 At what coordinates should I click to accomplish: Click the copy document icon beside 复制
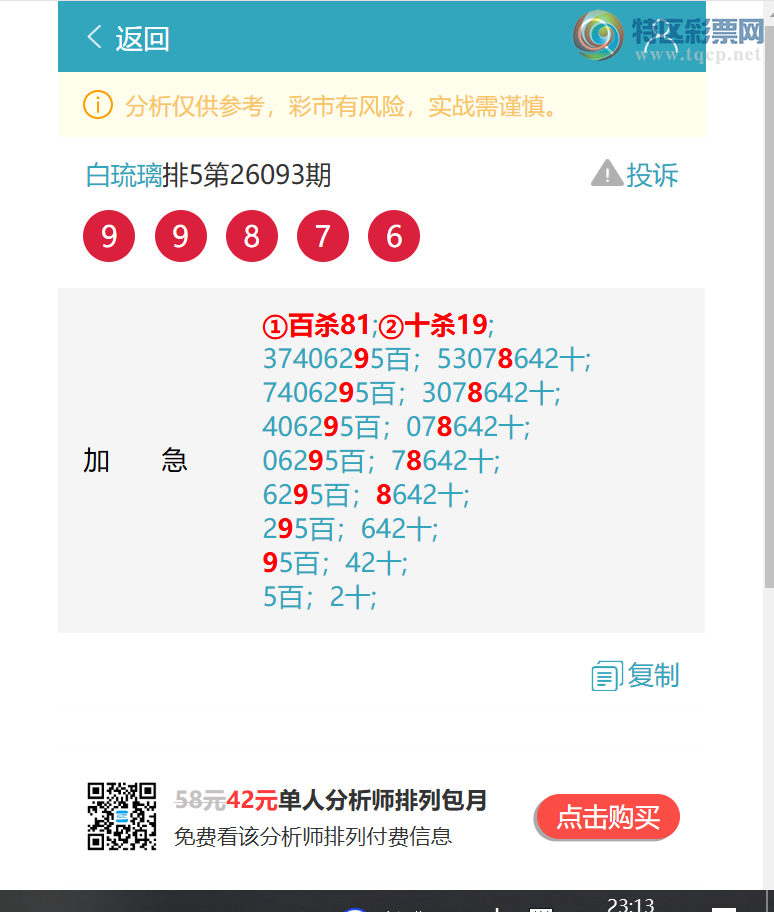pos(606,676)
